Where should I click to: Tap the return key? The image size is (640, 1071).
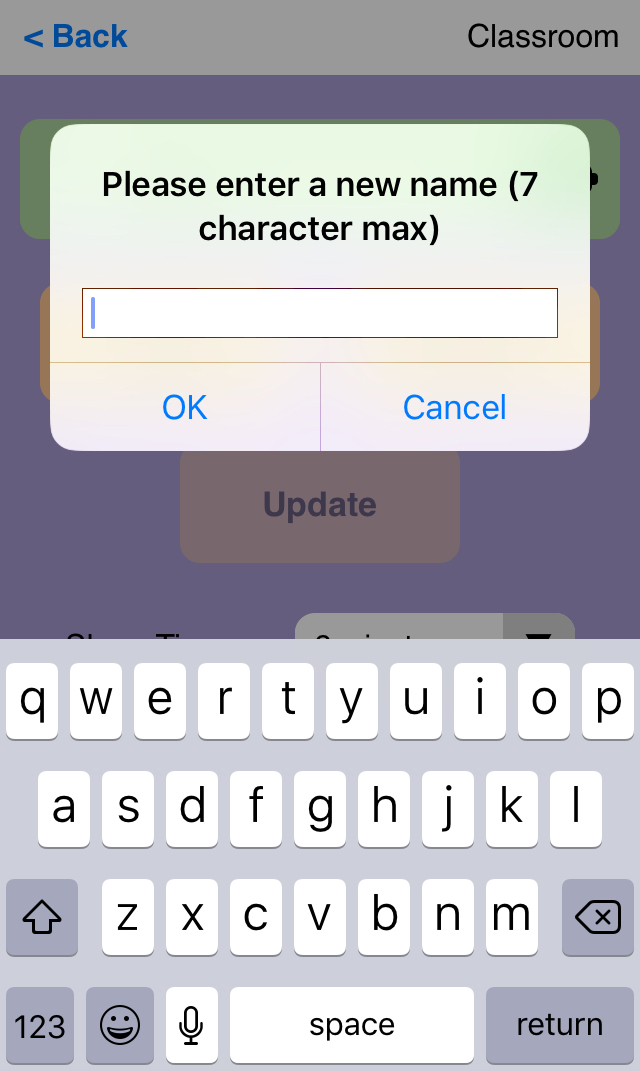point(559,1025)
